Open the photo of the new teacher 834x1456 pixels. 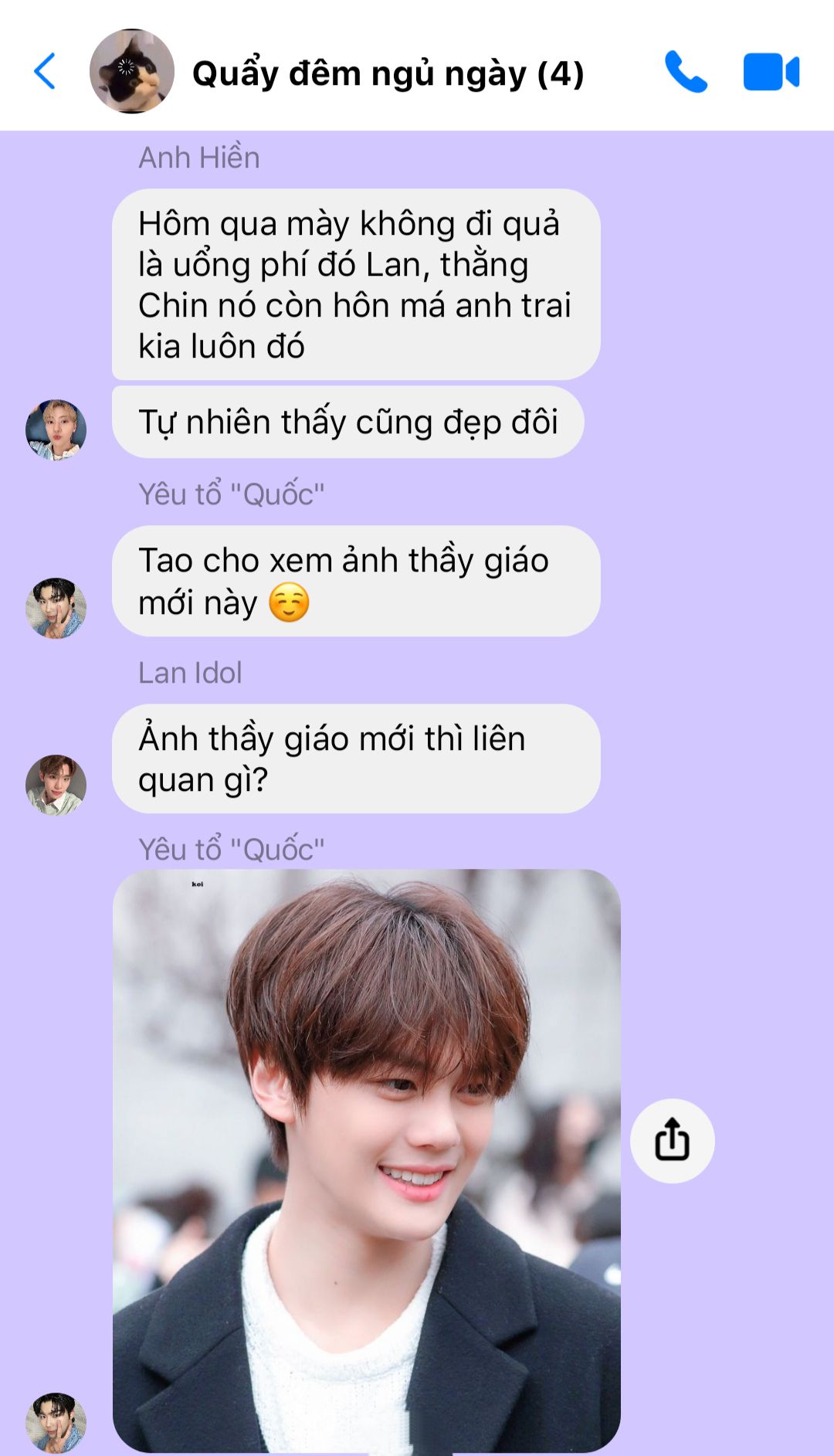click(367, 1161)
